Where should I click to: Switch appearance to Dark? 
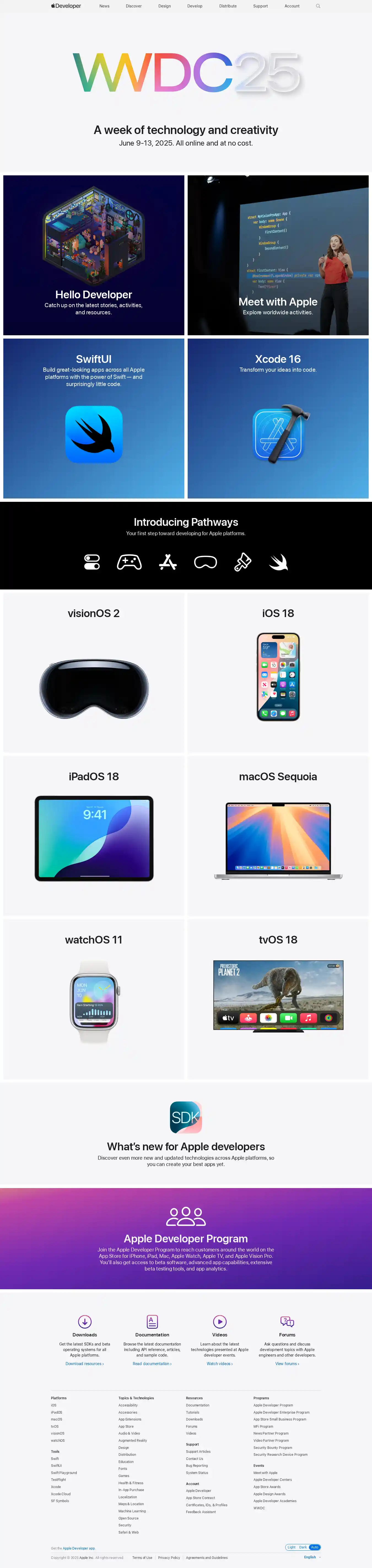point(303,1547)
